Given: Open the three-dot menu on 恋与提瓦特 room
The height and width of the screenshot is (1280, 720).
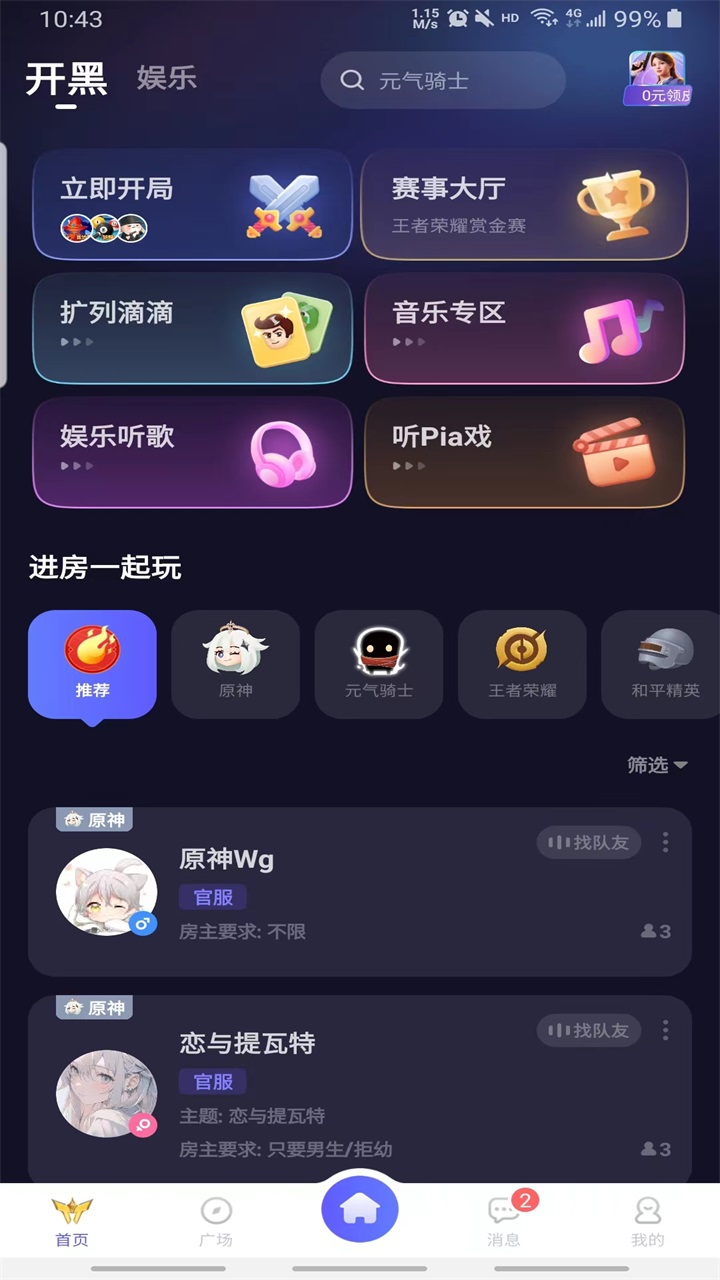Looking at the screenshot, I should [665, 1031].
